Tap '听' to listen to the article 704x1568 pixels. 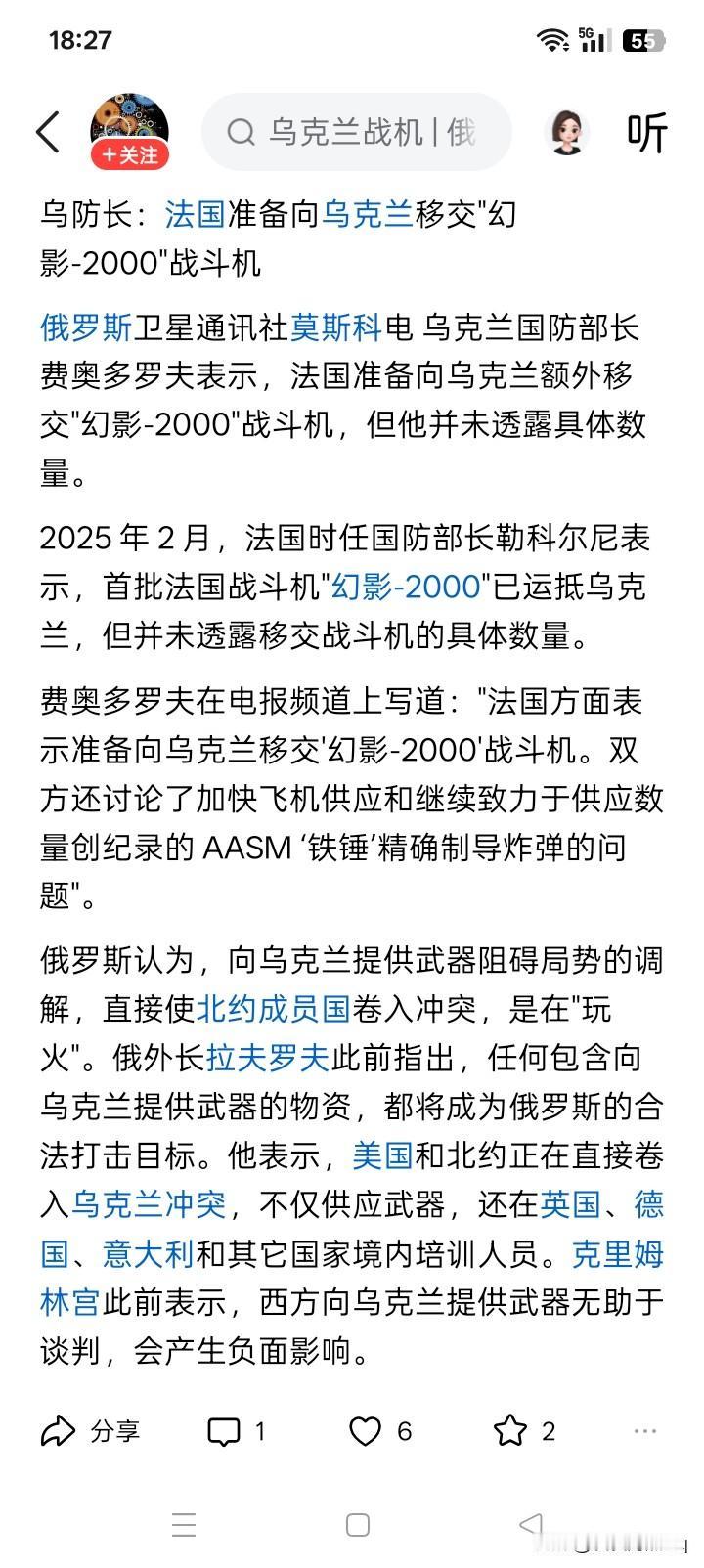(646, 131)
